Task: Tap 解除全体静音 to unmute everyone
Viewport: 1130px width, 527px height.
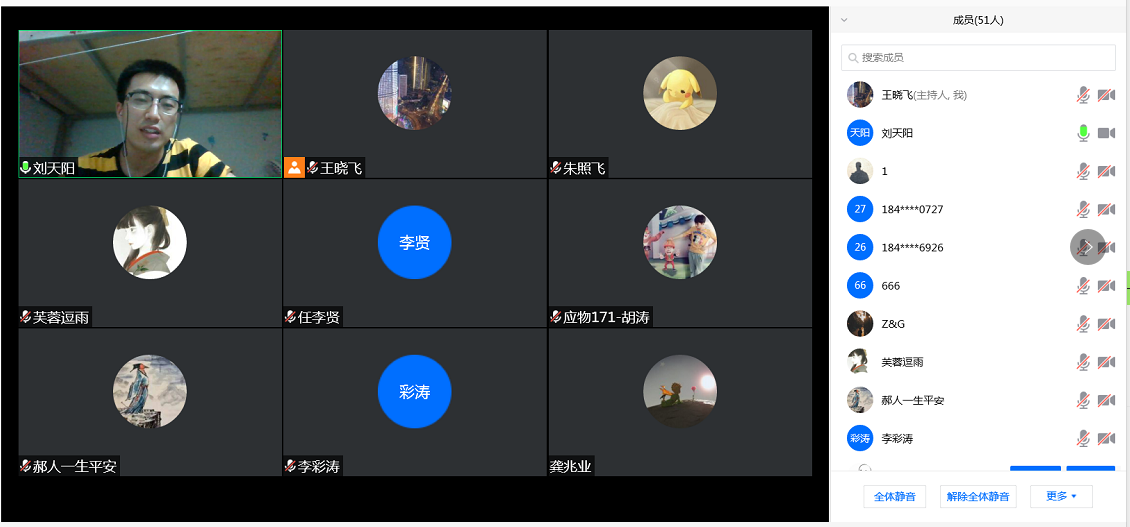Action: [977, 496]
